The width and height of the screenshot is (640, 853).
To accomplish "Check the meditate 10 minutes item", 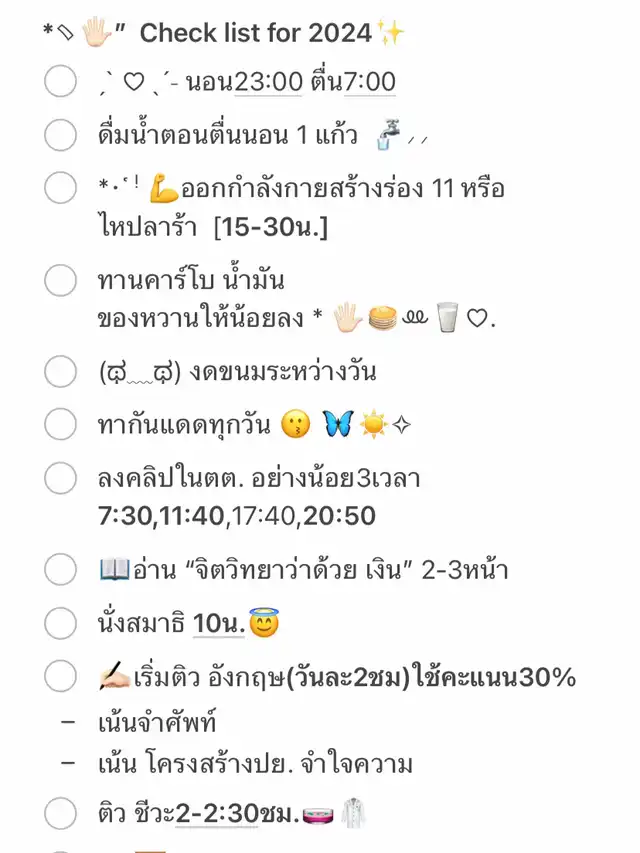I will click(61, 623).
